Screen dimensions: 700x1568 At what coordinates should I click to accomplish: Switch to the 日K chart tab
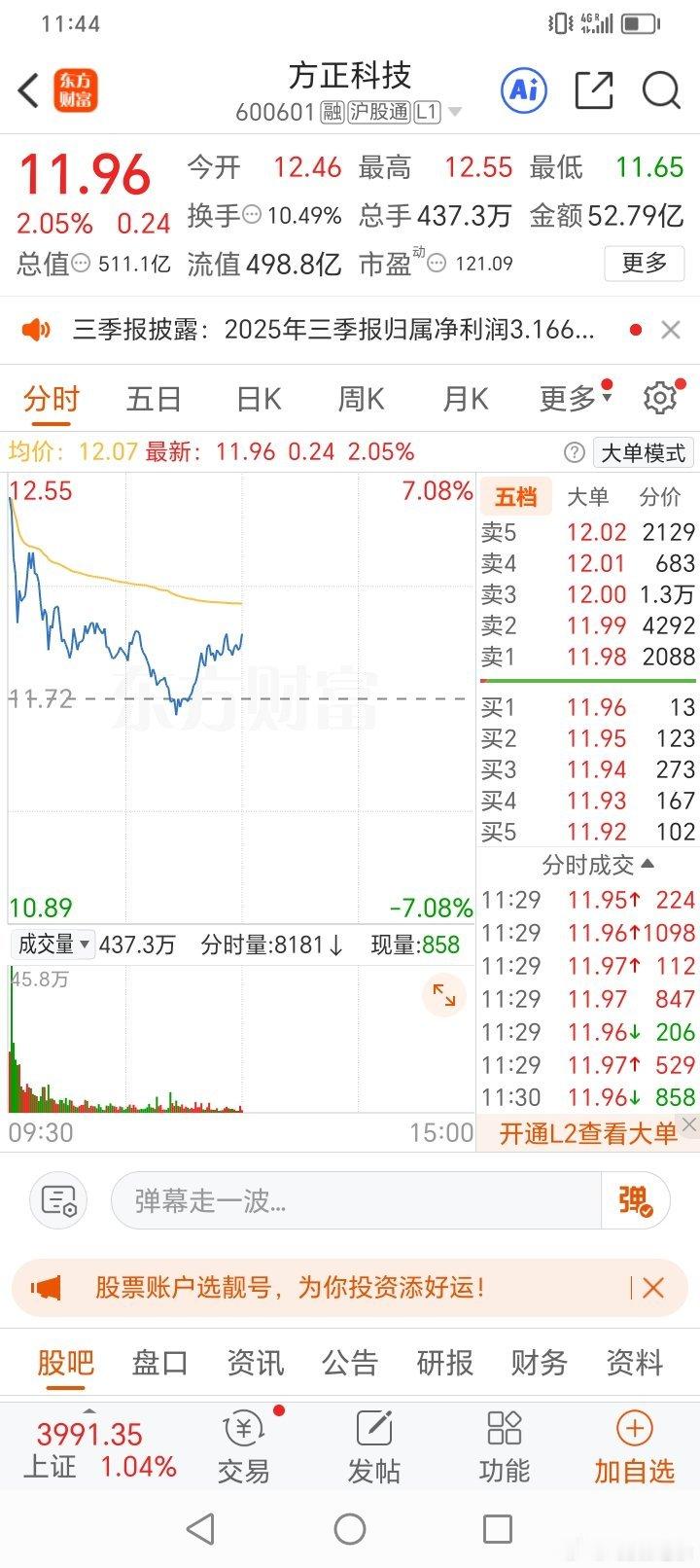[256, 399]
